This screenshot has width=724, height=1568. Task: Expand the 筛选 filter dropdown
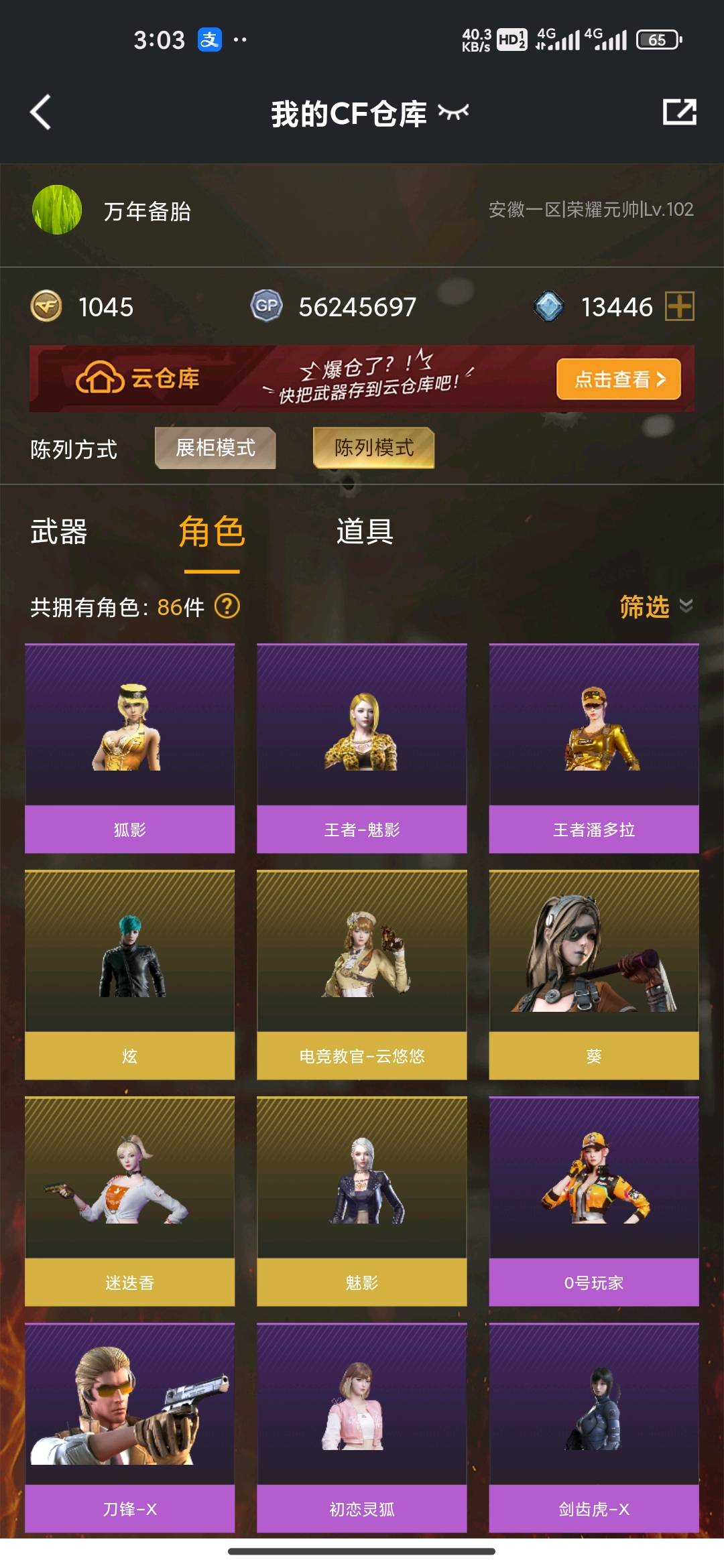tap(655, 606)
